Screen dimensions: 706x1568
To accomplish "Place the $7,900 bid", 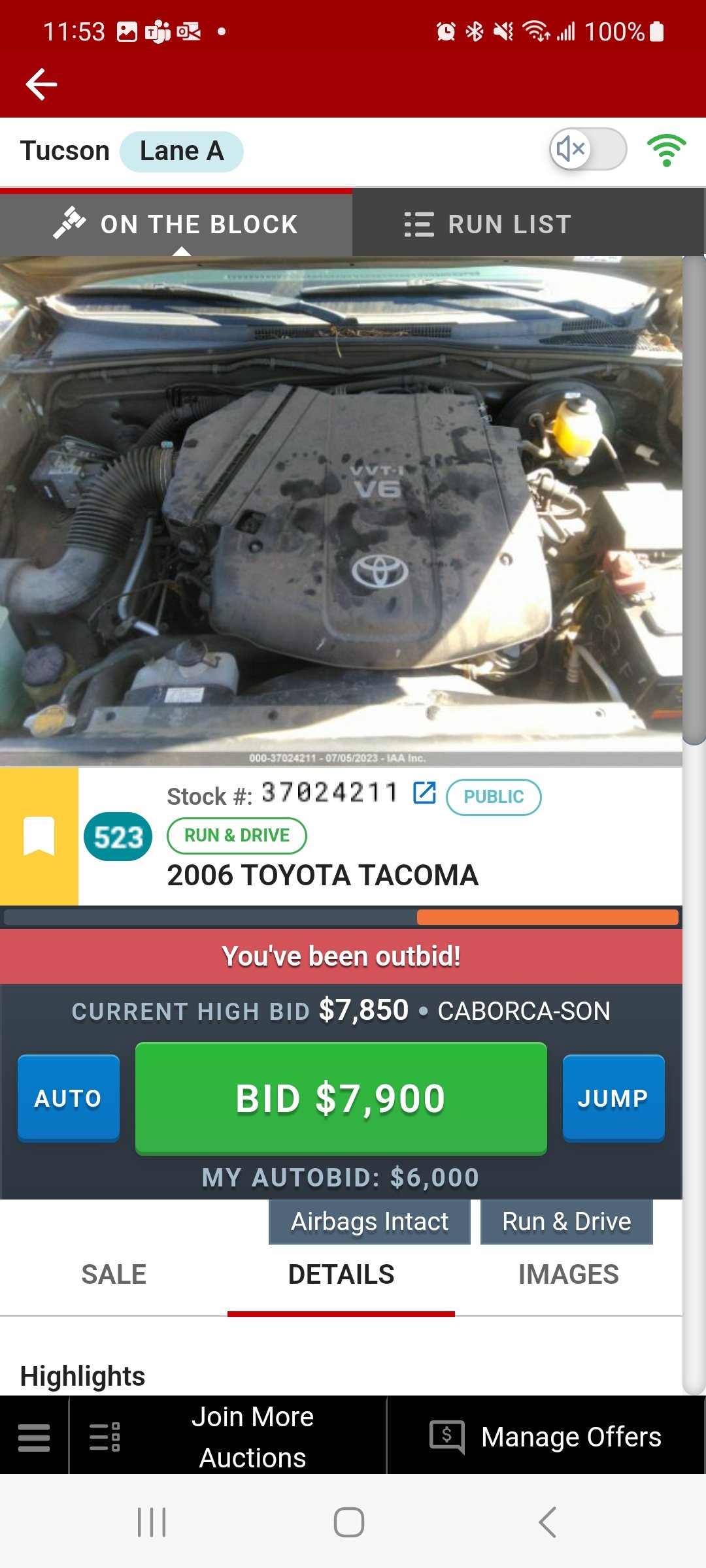I will click(x=341, y=1098).
